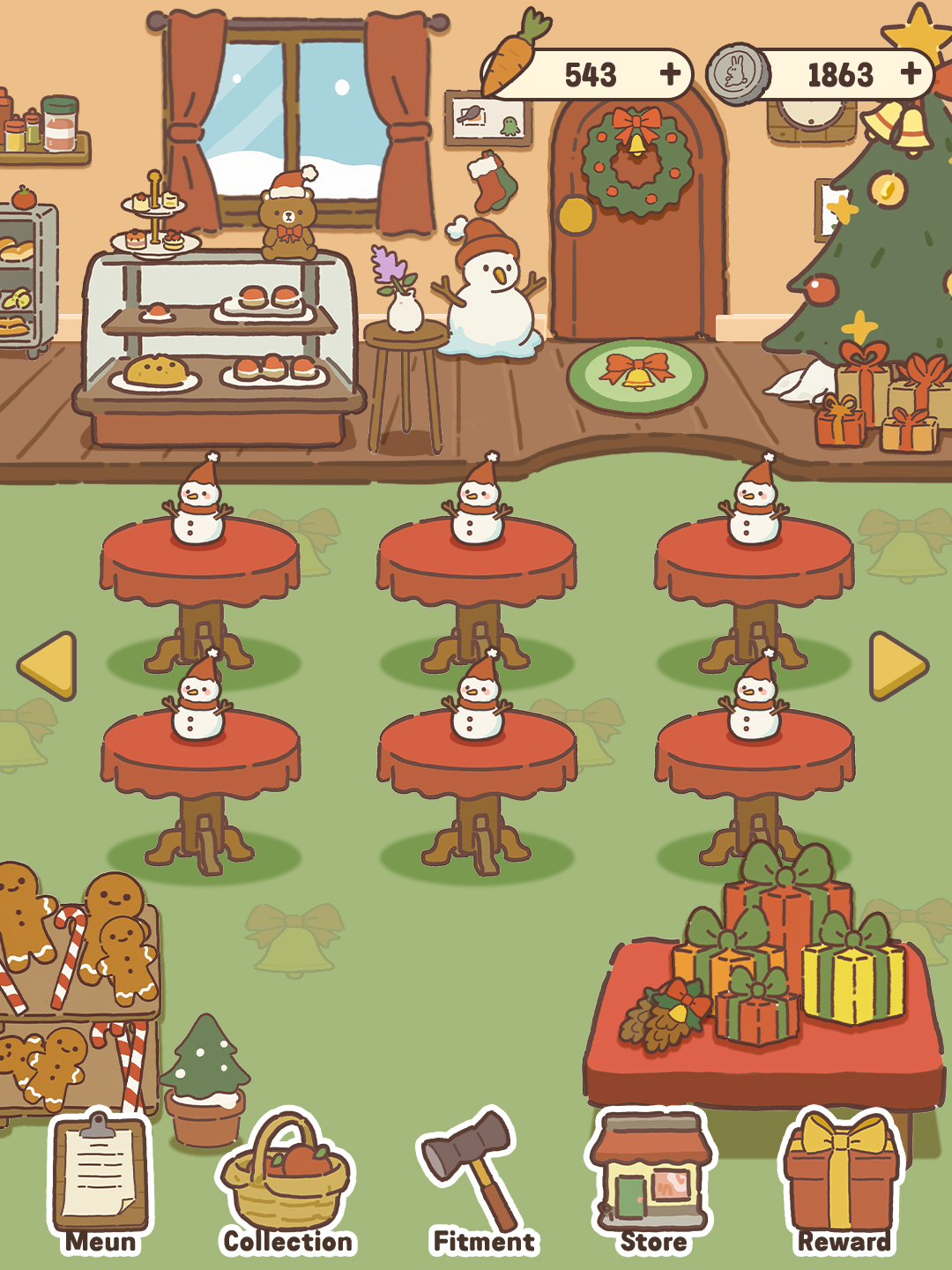The image size is (952, 1270).
Task: Go to next room with right arrow
Action: point(898,666)
